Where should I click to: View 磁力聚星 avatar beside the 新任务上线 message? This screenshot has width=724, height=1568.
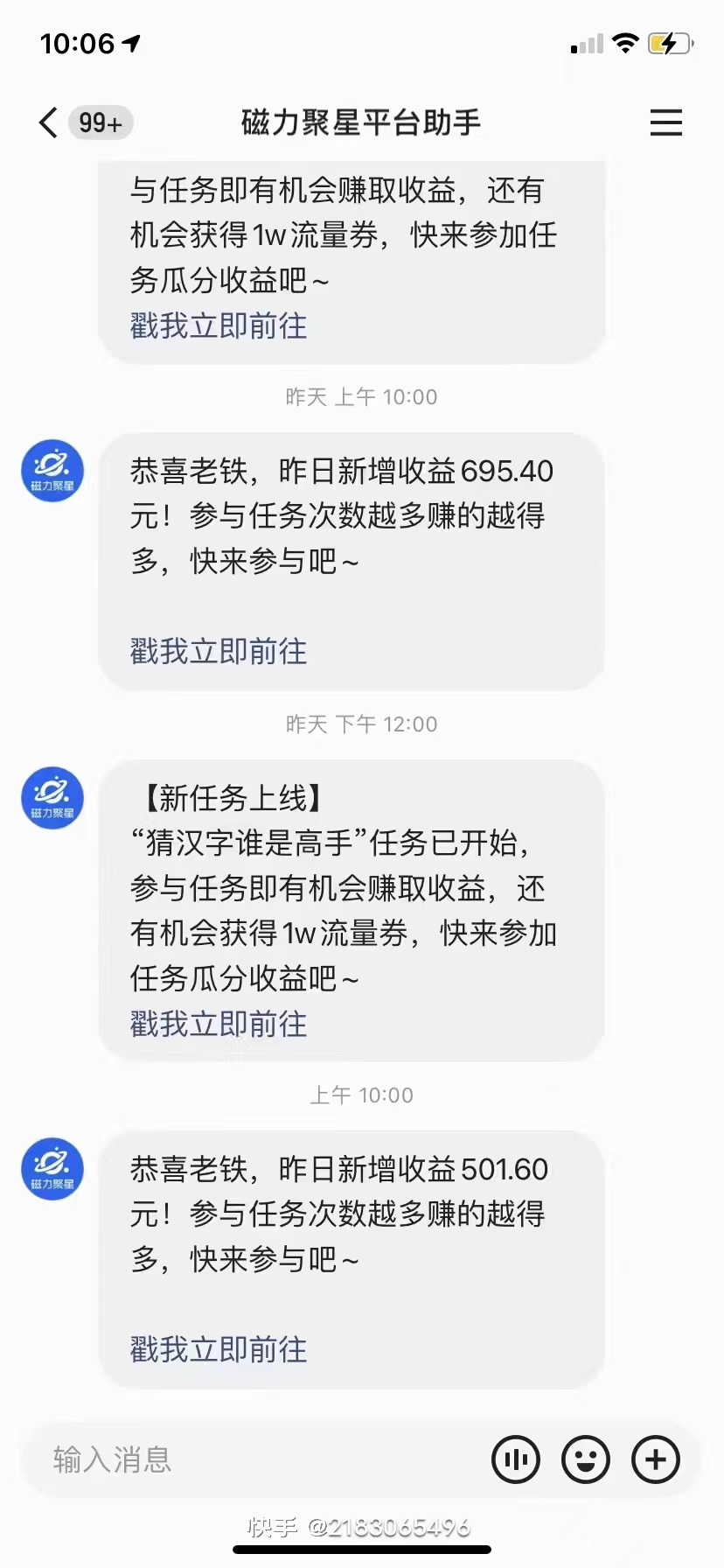click(x=52, y=798)
